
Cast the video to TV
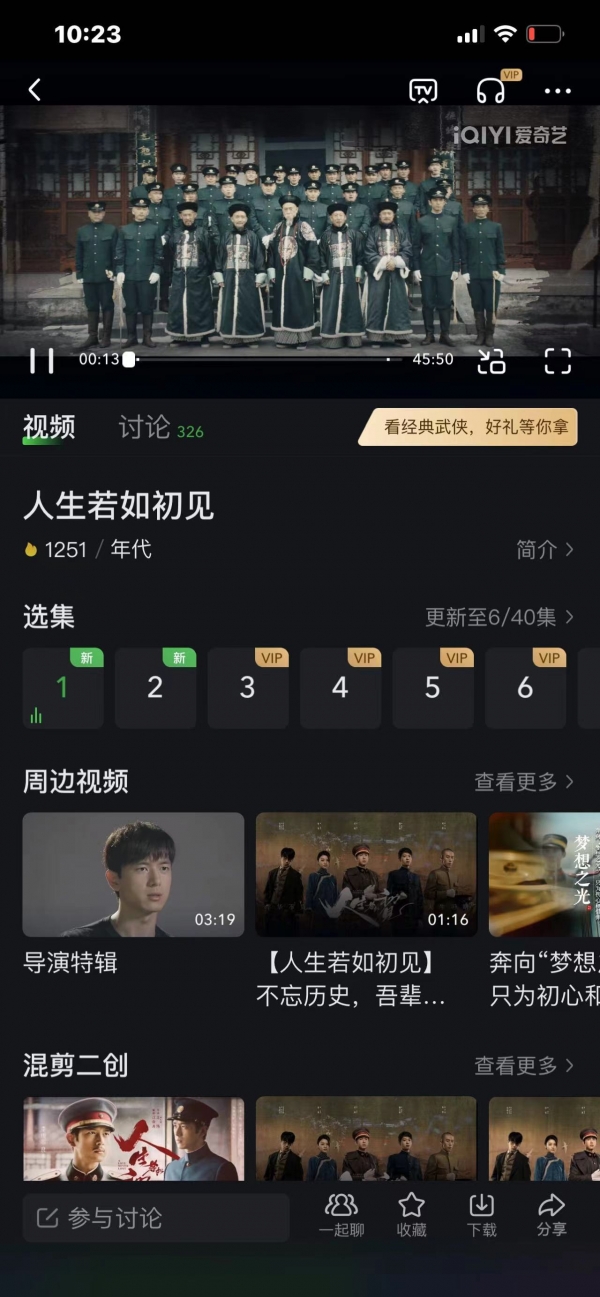tap(424, 91)
